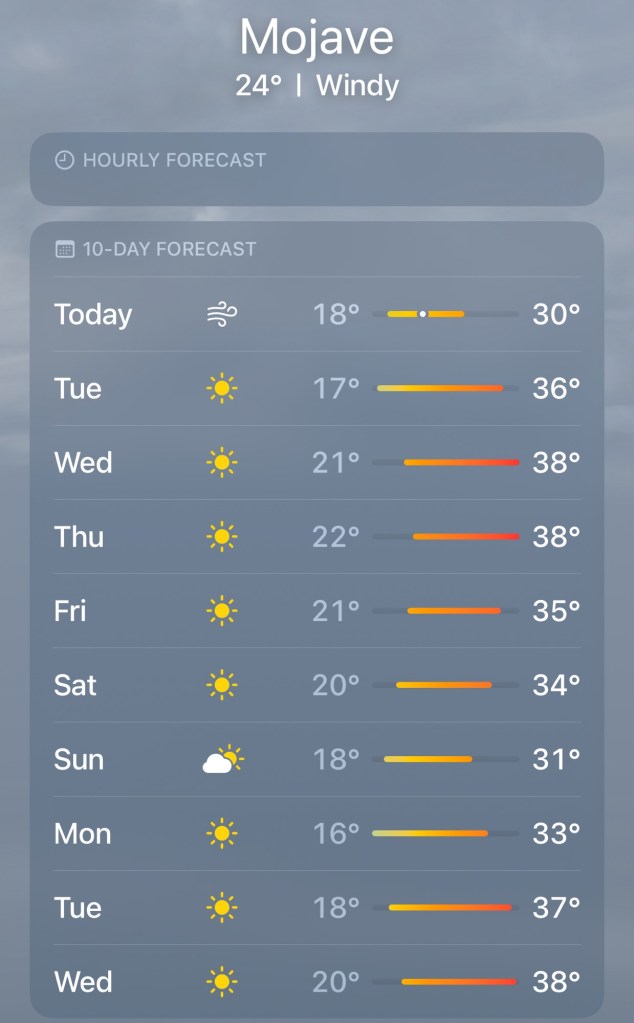
Task: Open Tuesday forecast with 36° high
Action: coord(316,388)
